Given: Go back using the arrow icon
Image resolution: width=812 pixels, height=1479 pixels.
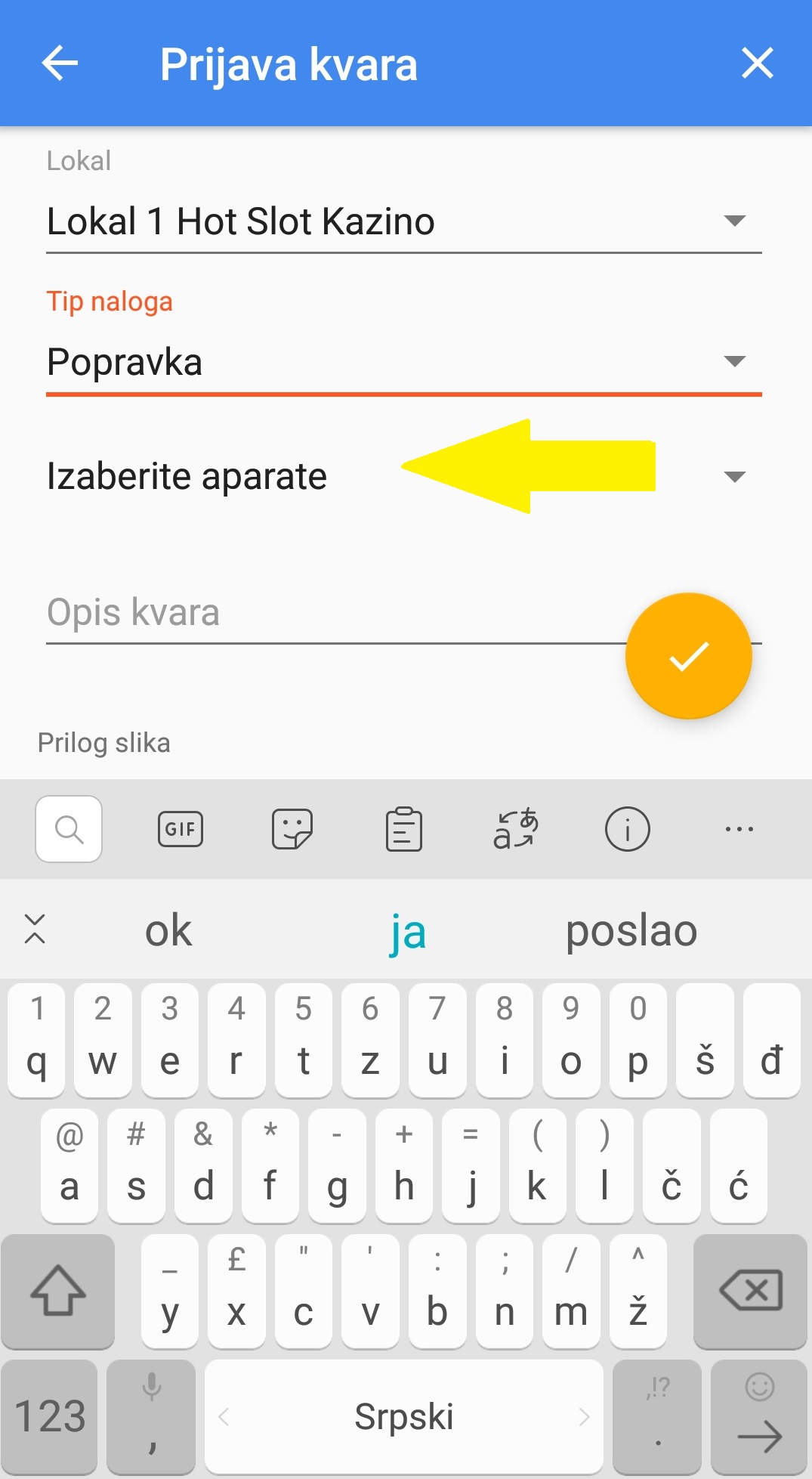Looking at the screenshot, I should pyautogui.click(x=60, y=63).
